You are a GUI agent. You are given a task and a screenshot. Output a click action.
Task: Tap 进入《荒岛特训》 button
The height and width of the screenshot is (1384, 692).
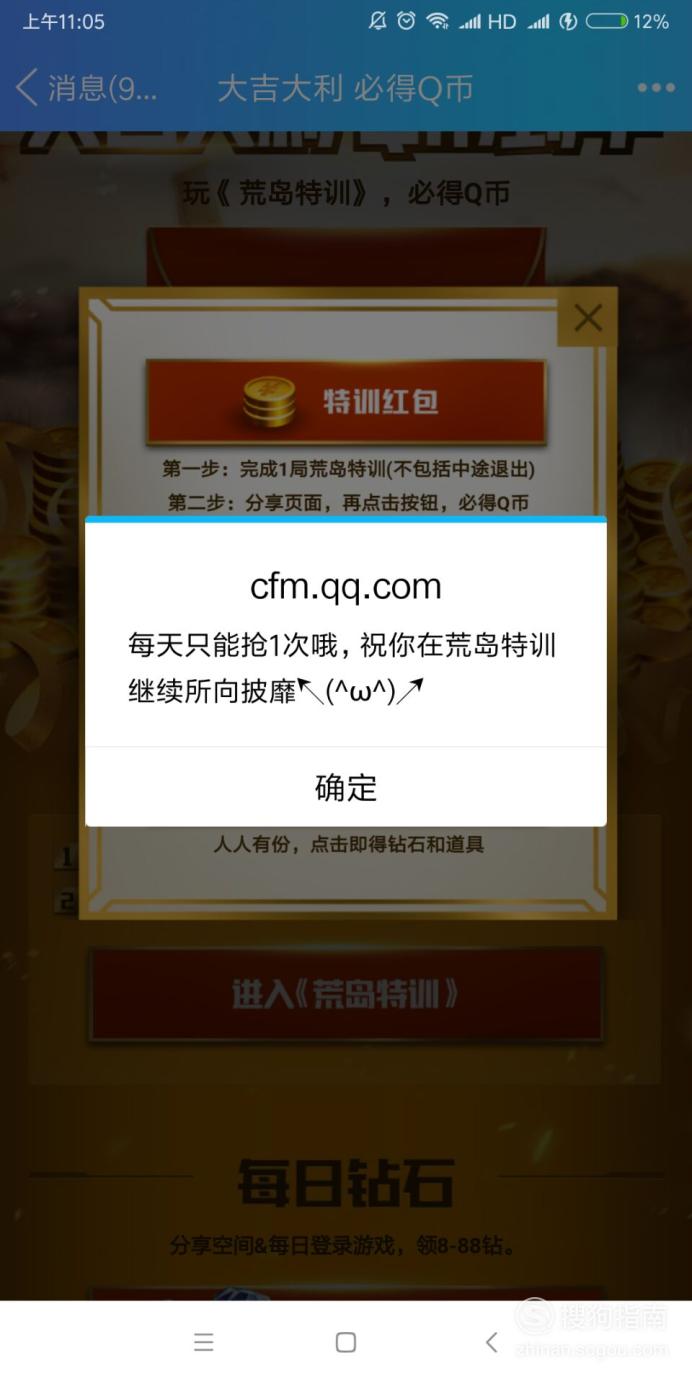click(346, 994)
